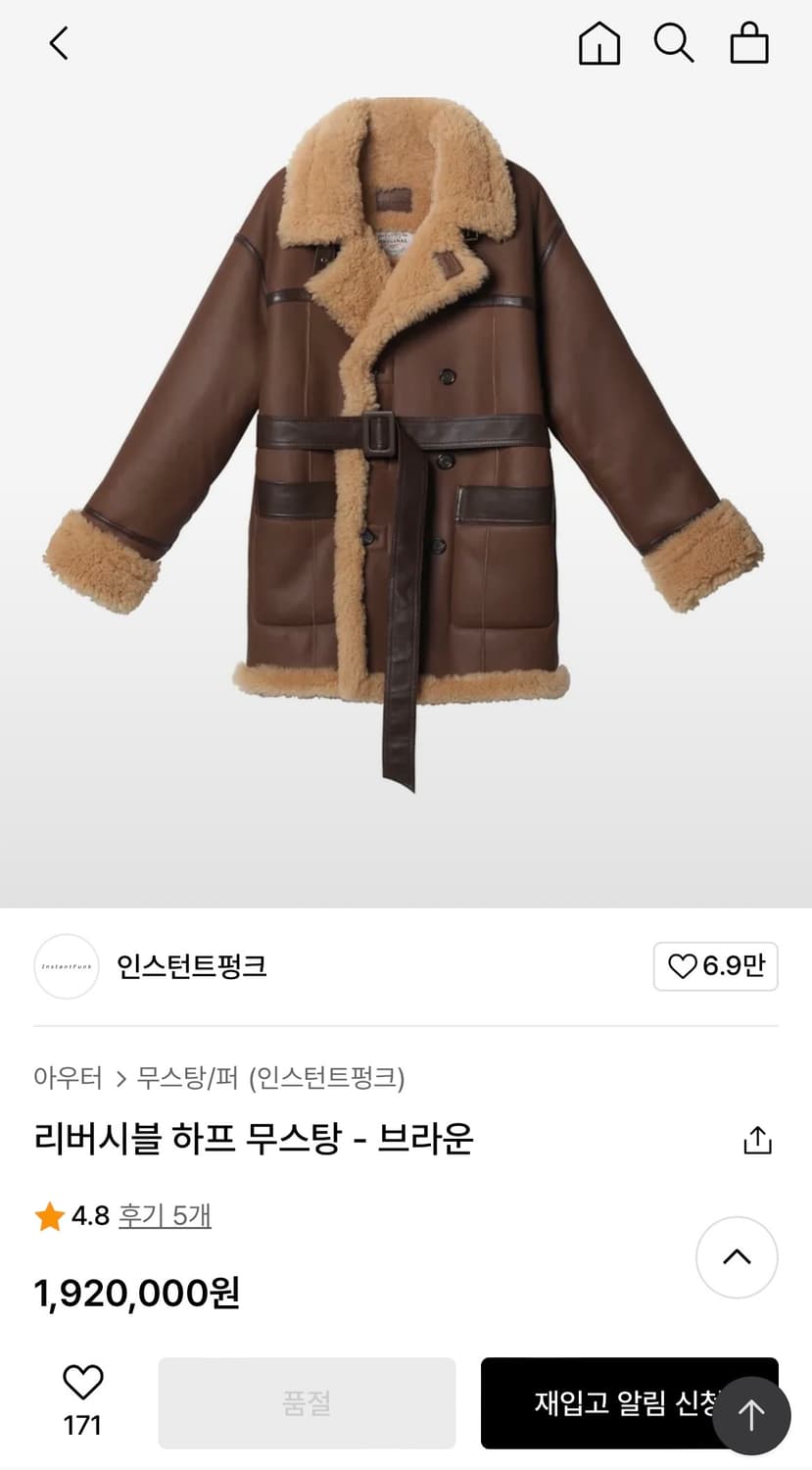
Task: Tap the brand name 인스턴트펑크 text
Action: (193, 966)
